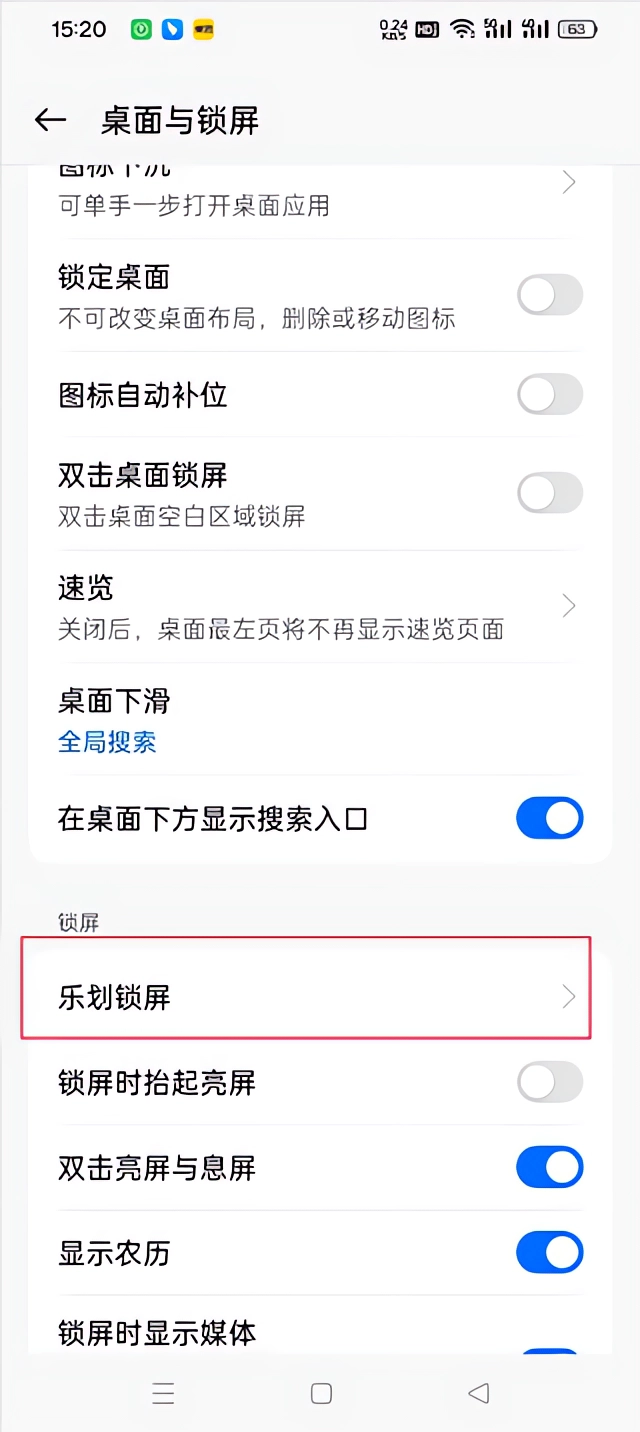Image resolution: width=640 pixels, height=1432 pixels.
Task: Tap the system home button
Action: (321, 1393)
